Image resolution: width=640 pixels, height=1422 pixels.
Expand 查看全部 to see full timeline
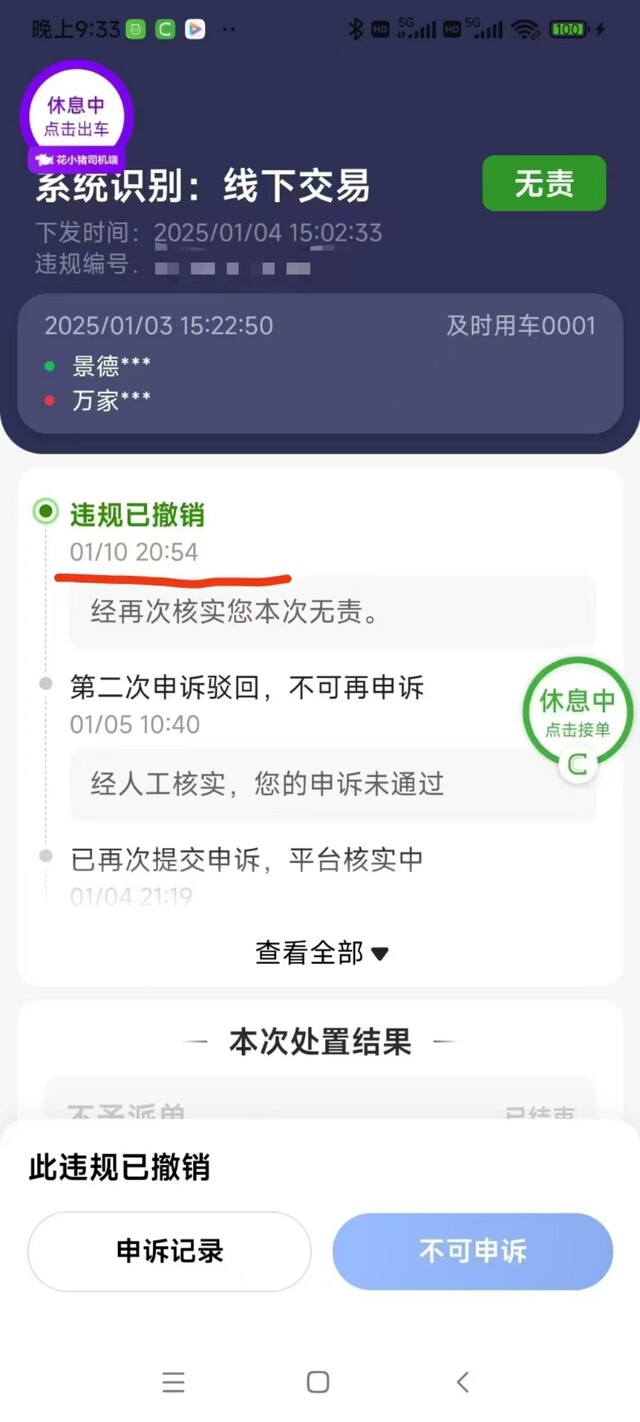tap(321, 953)
